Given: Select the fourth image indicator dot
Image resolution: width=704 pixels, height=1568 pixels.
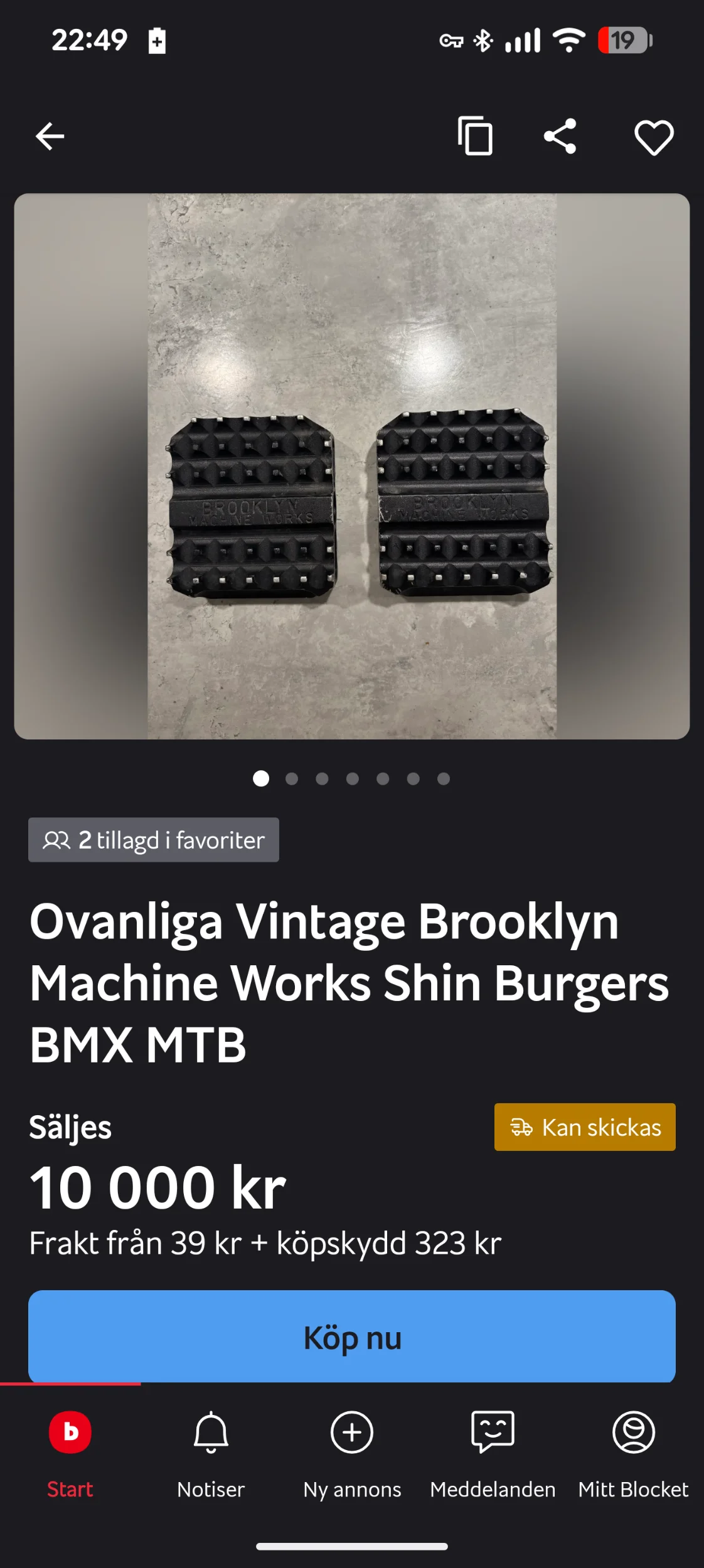Looking at the screenshot, I should point(353,778).
